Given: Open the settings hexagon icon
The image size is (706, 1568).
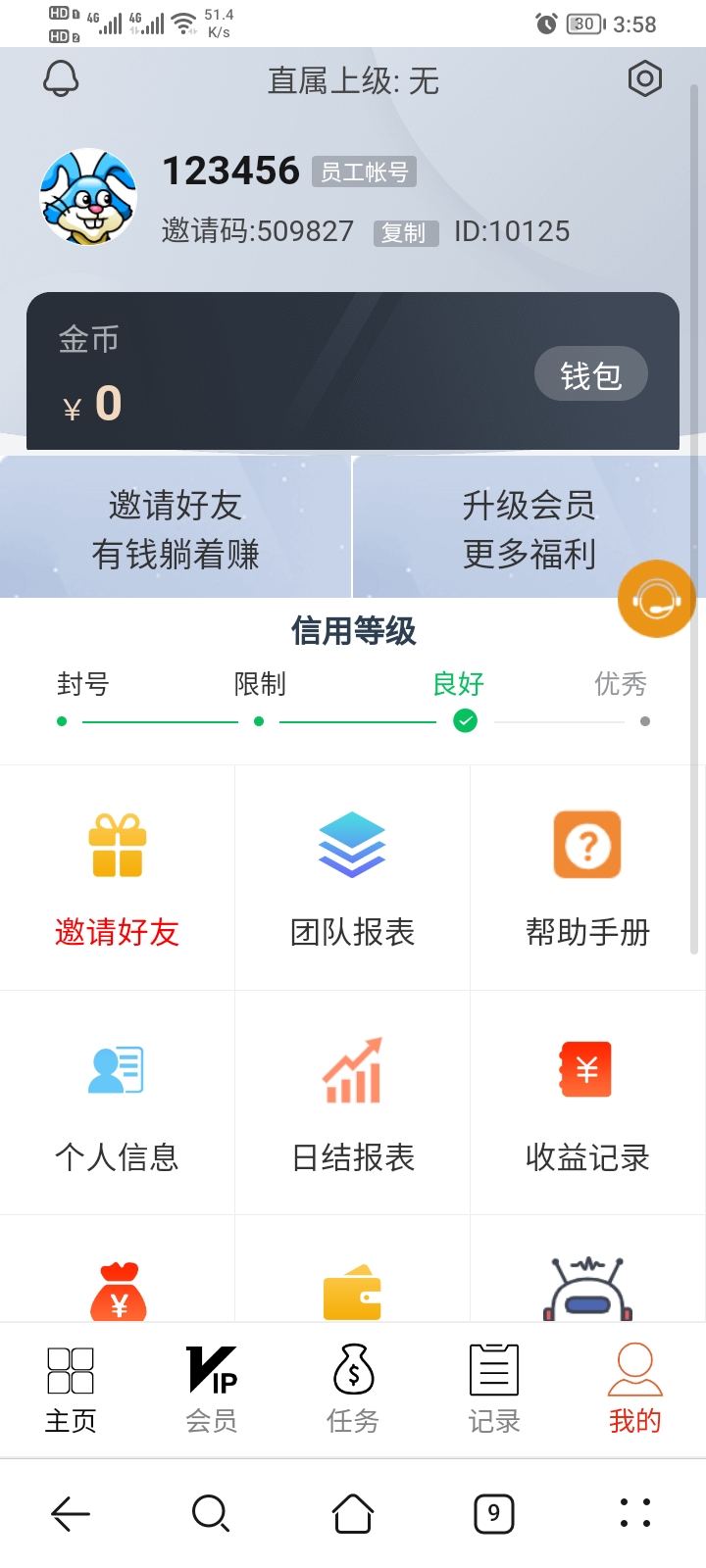Looking at the screenshot, I should tap(644, 78).
